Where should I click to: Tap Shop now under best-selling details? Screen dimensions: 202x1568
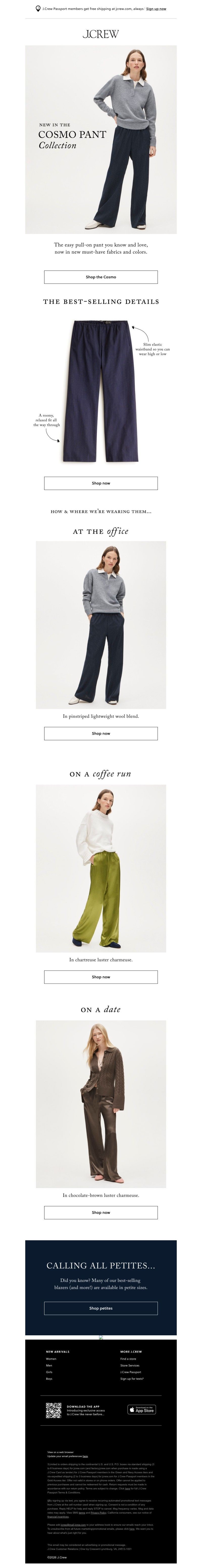coord(101,483)
